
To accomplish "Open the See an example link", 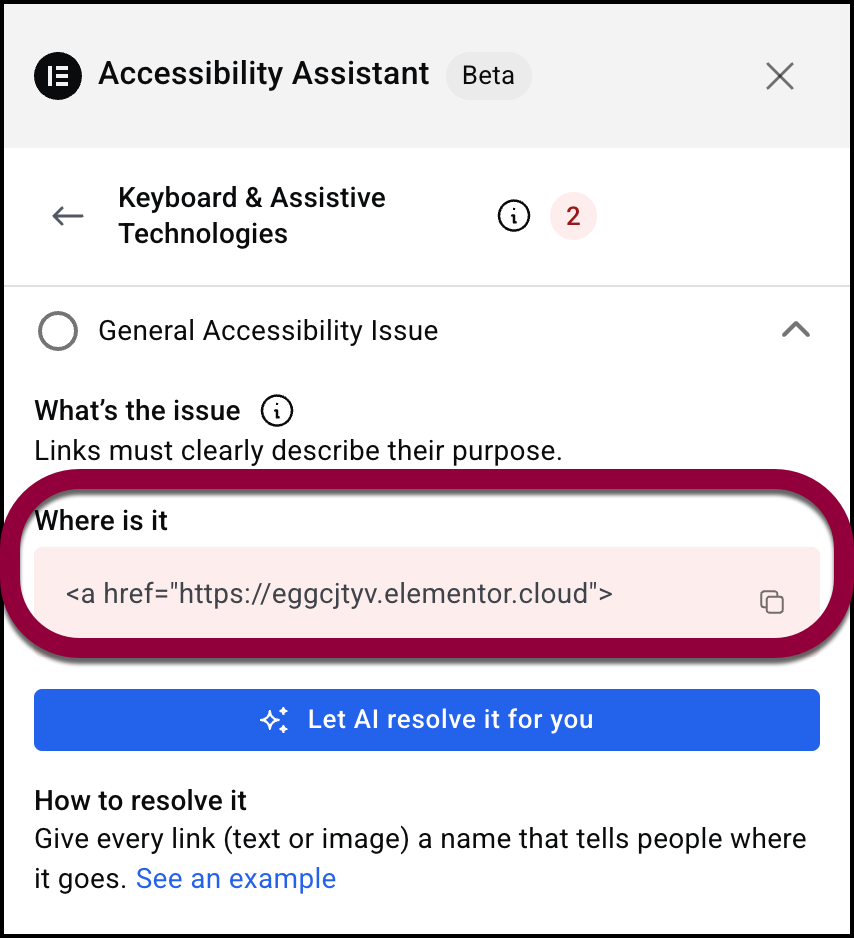I will coord(236,879).
